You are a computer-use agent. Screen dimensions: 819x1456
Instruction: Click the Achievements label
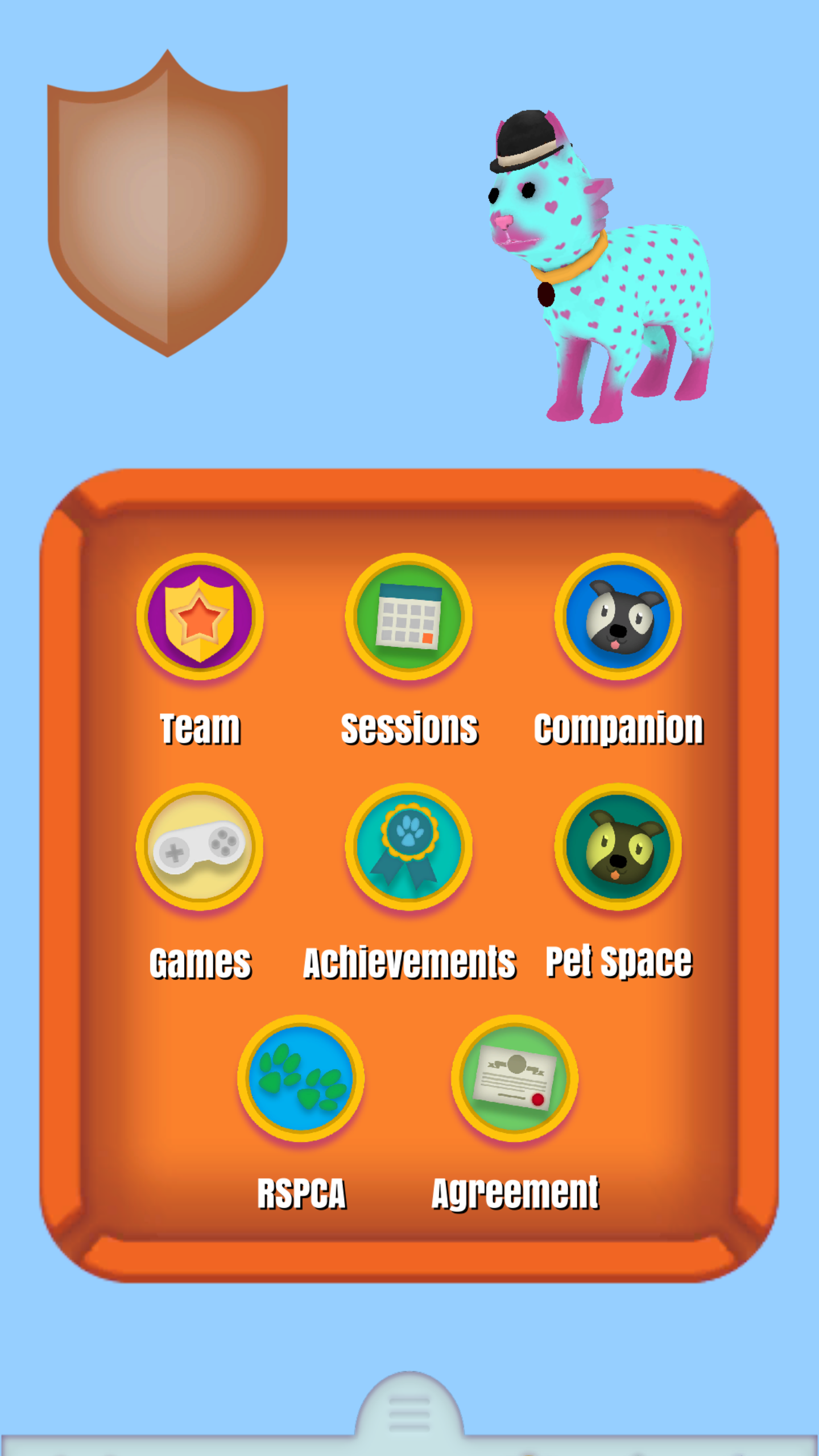pyautogui.click(x=409, y=960)
